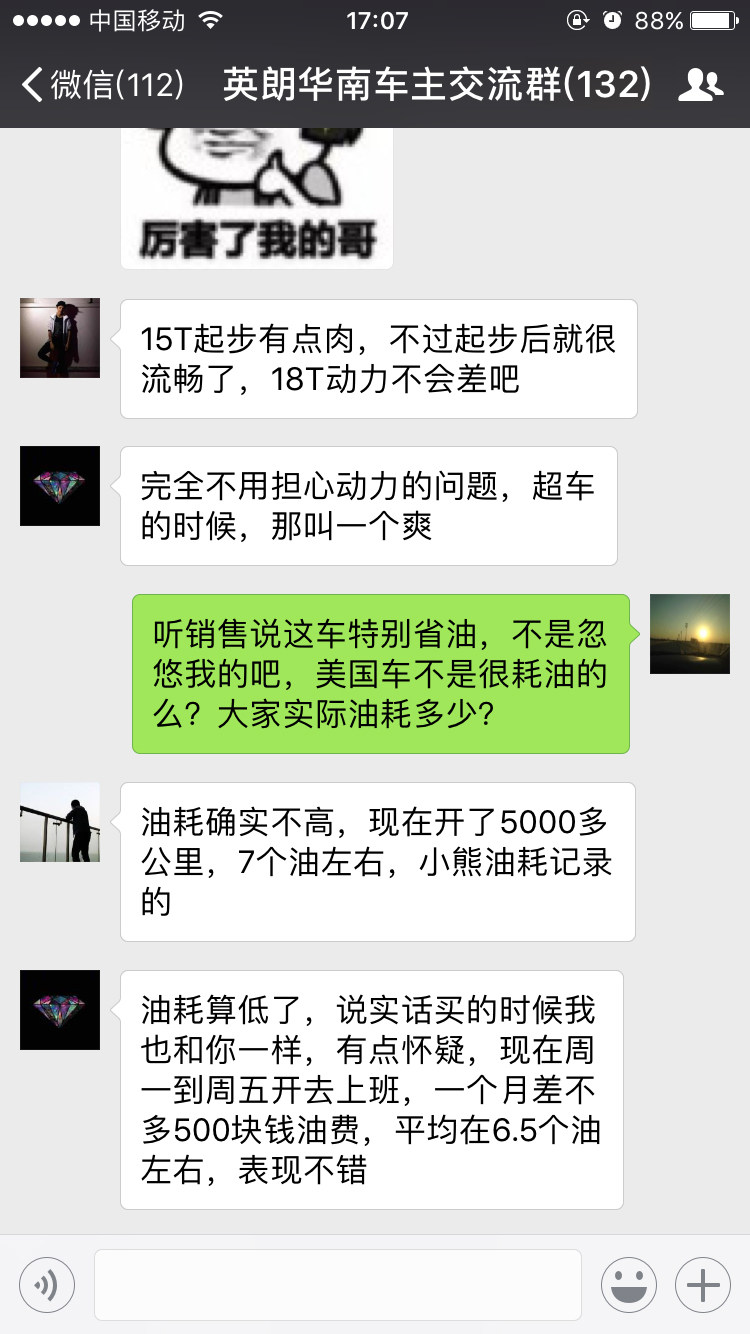Viewport: 750px width, 1334px height.
Task: Open diamond avatar beside 油耗算低了 message
Action: [x=60, y=1010]
